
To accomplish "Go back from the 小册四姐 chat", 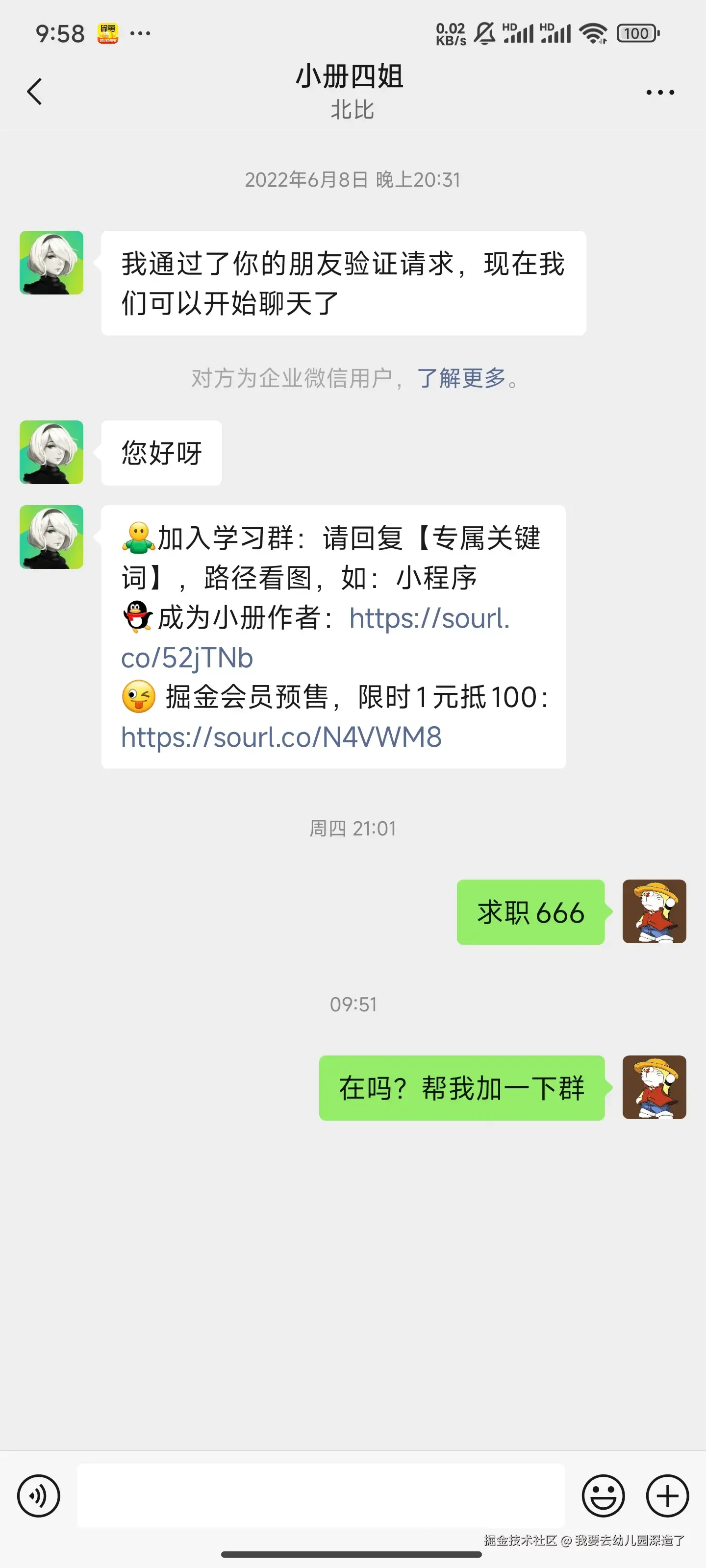I will click(x=35, y=92).
